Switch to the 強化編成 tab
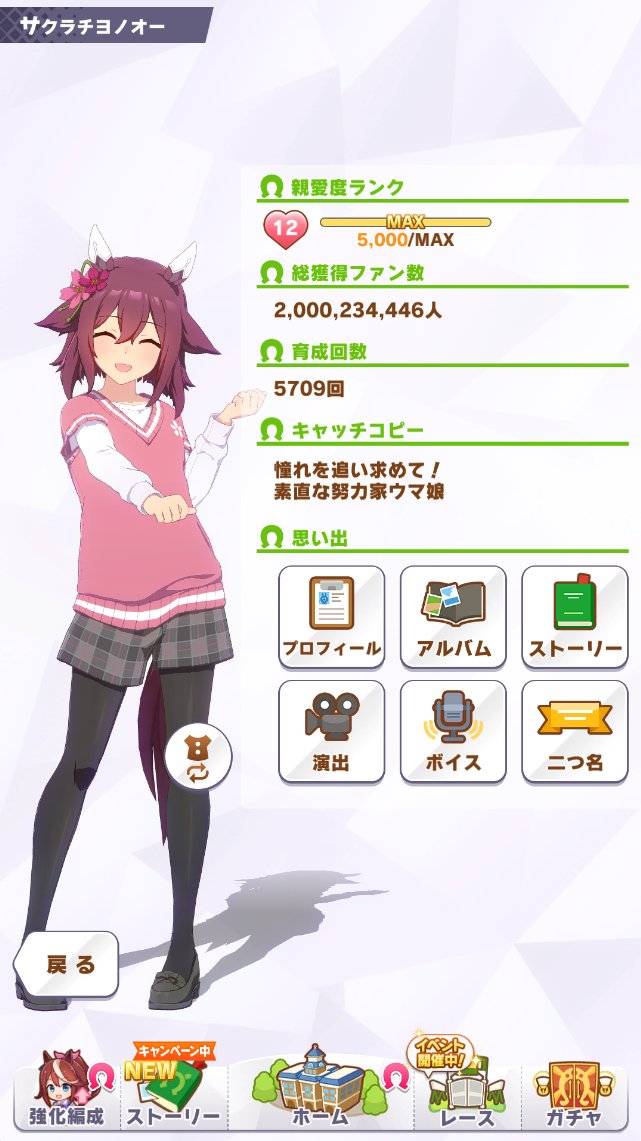This screenshot has height=1141, width=641. coord(65,1090)
